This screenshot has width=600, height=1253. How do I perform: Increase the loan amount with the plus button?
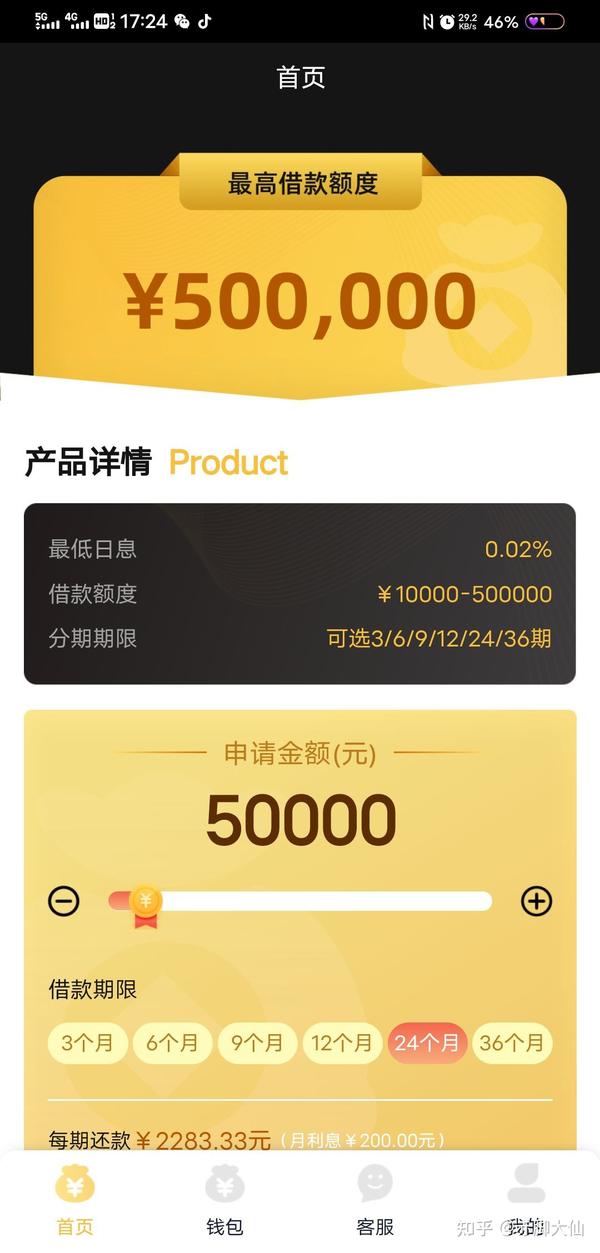coord(537,901)
